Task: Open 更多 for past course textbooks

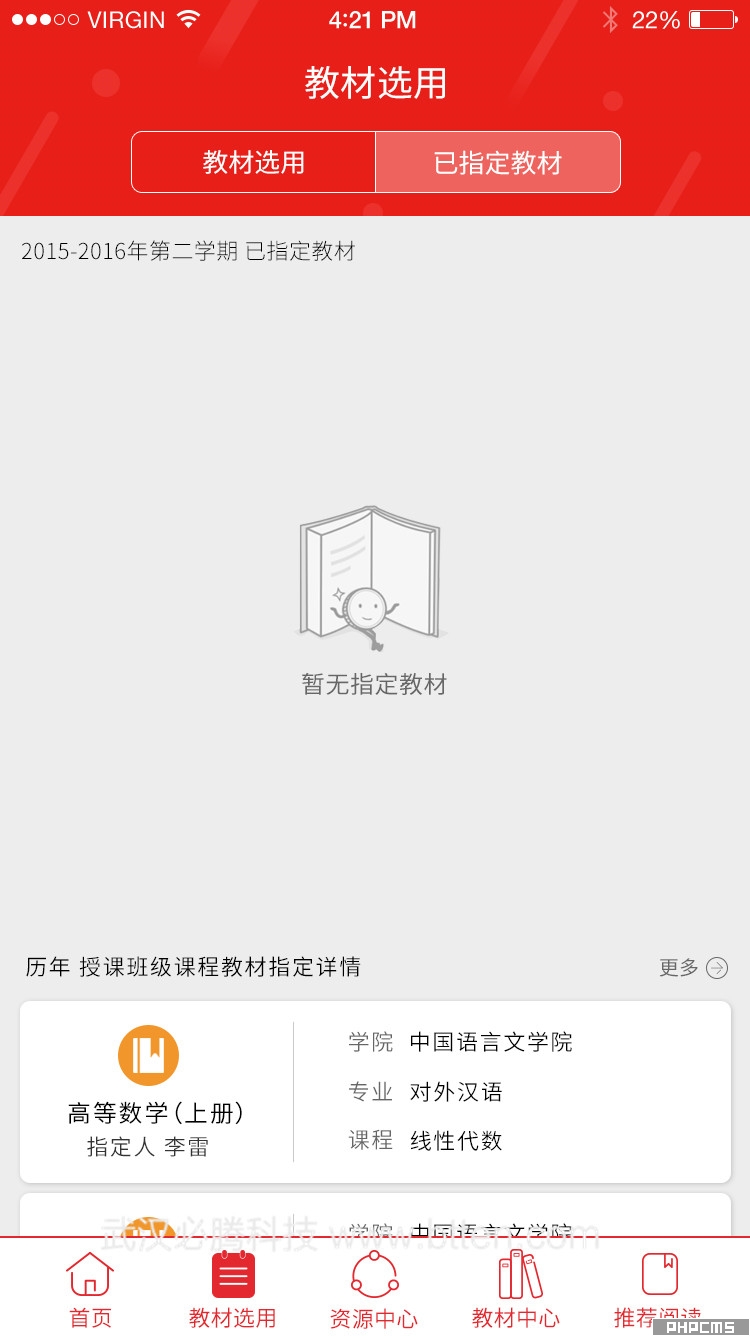Action: tap(693, 967)
